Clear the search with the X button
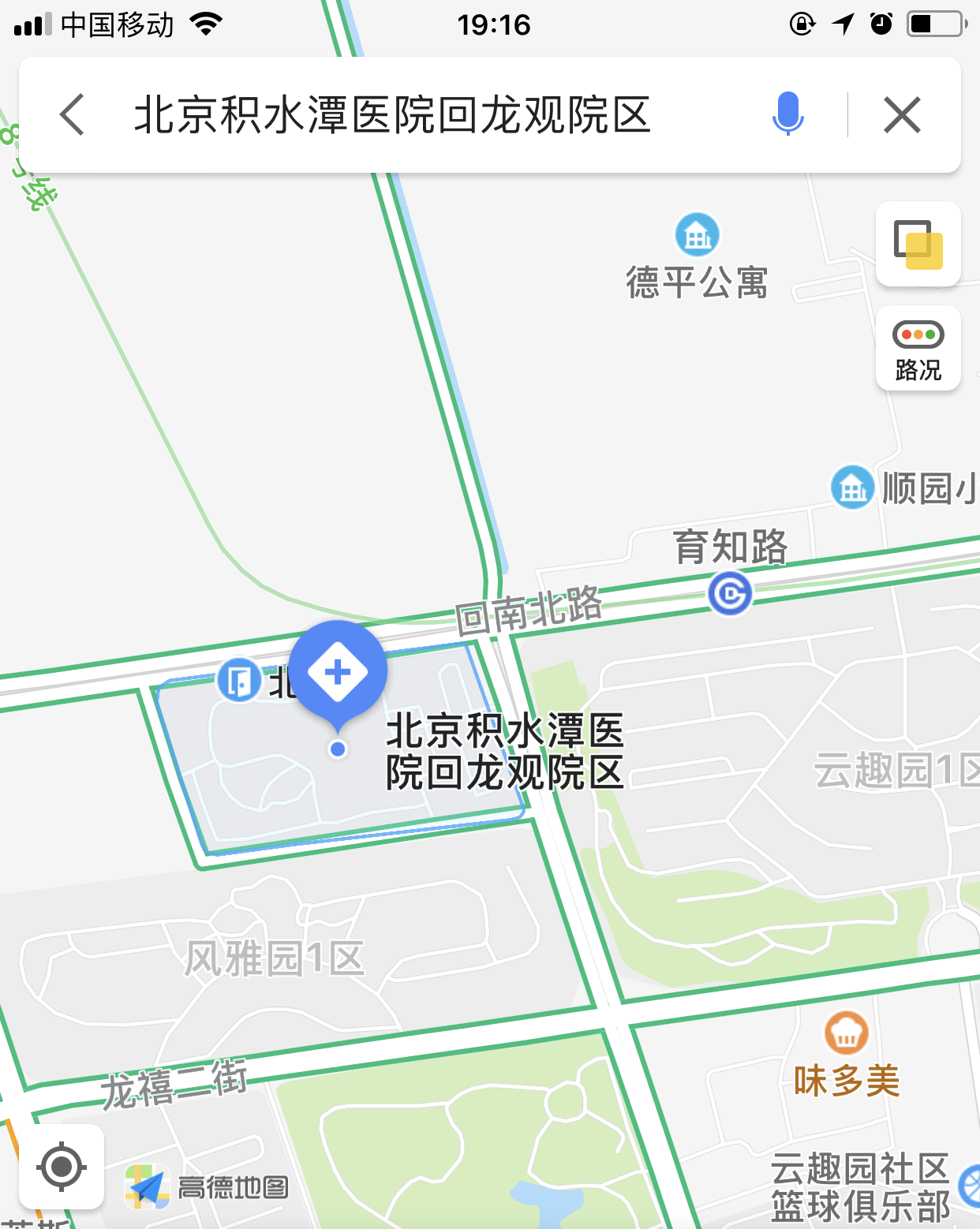The image size is (980, 1229). (903, 114)
